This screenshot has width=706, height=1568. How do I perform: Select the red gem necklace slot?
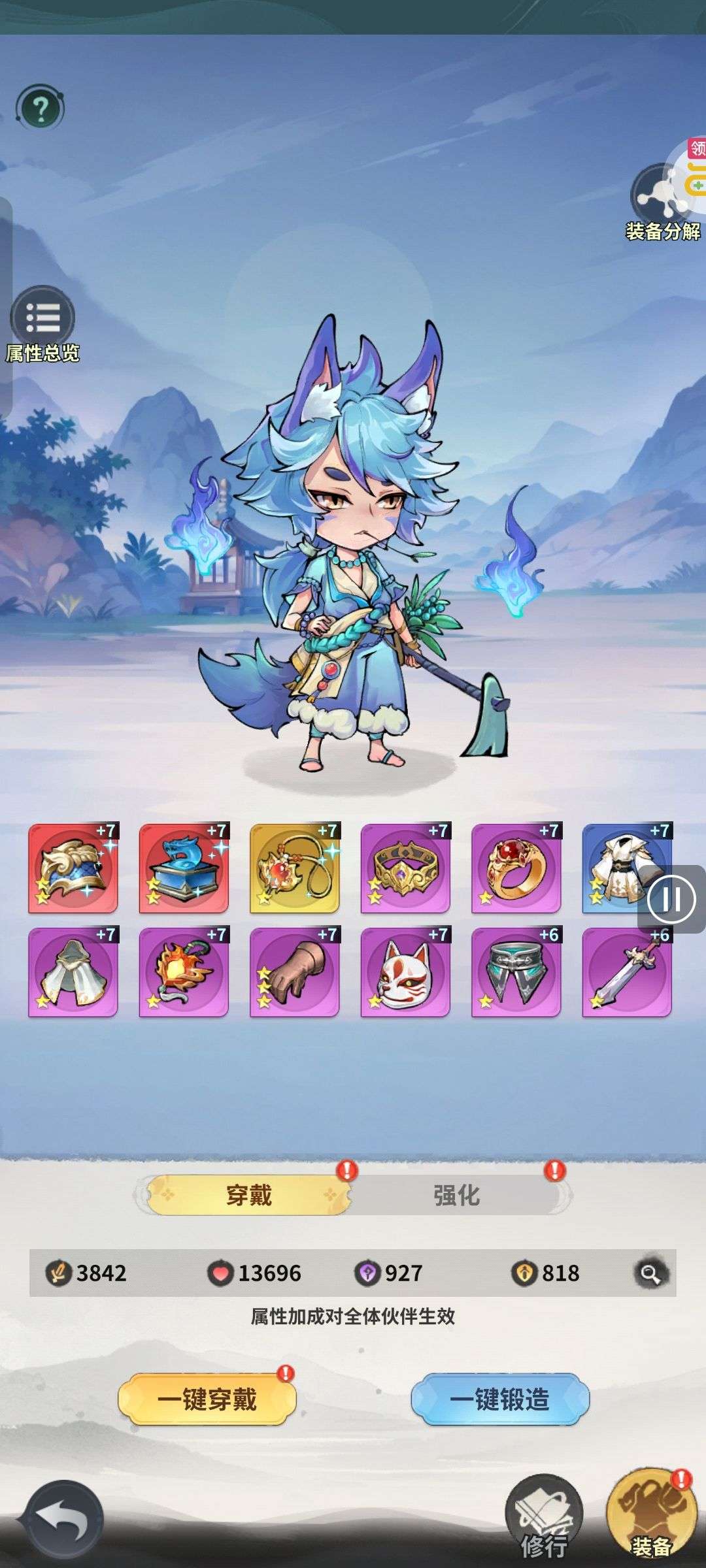point(295,868)
